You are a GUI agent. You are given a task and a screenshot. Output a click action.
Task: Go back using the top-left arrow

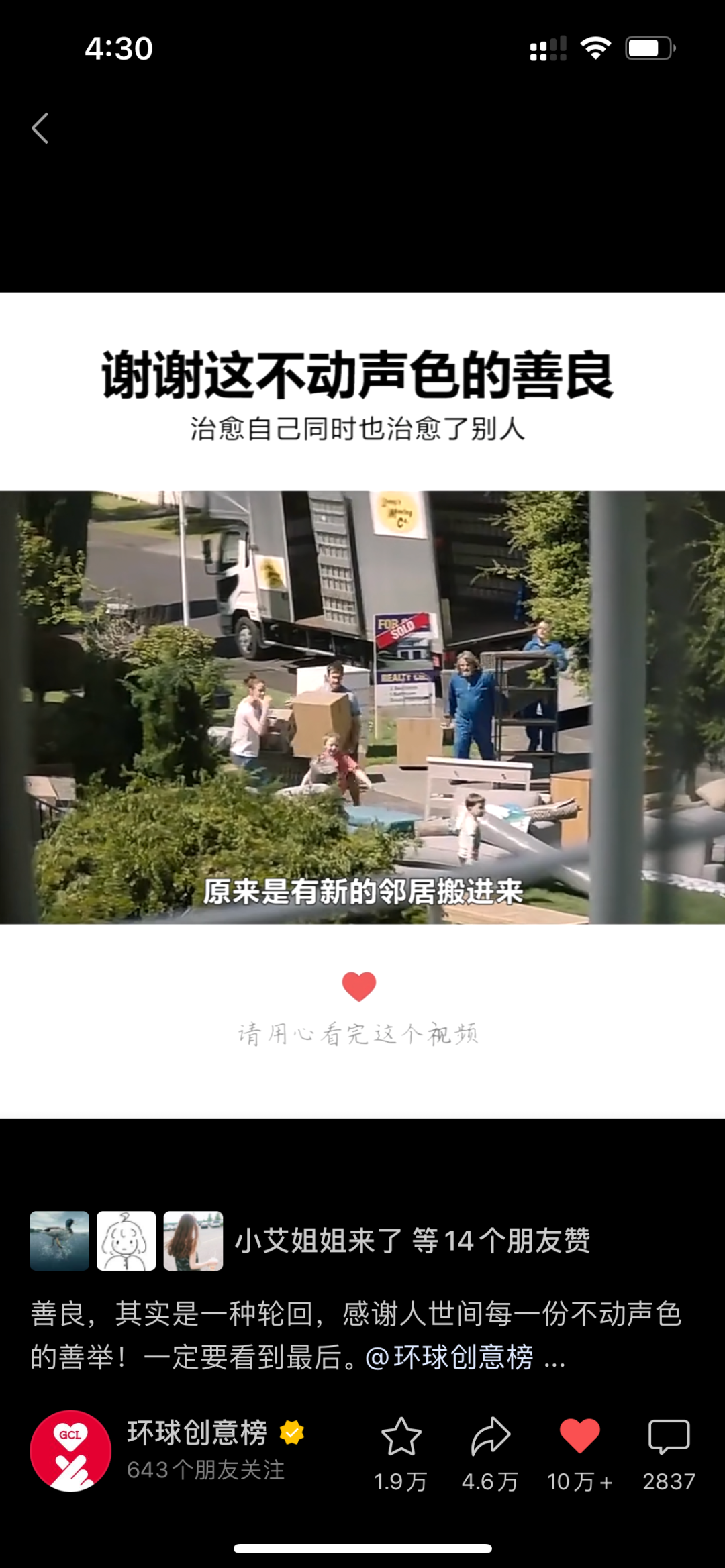(40, 127)
